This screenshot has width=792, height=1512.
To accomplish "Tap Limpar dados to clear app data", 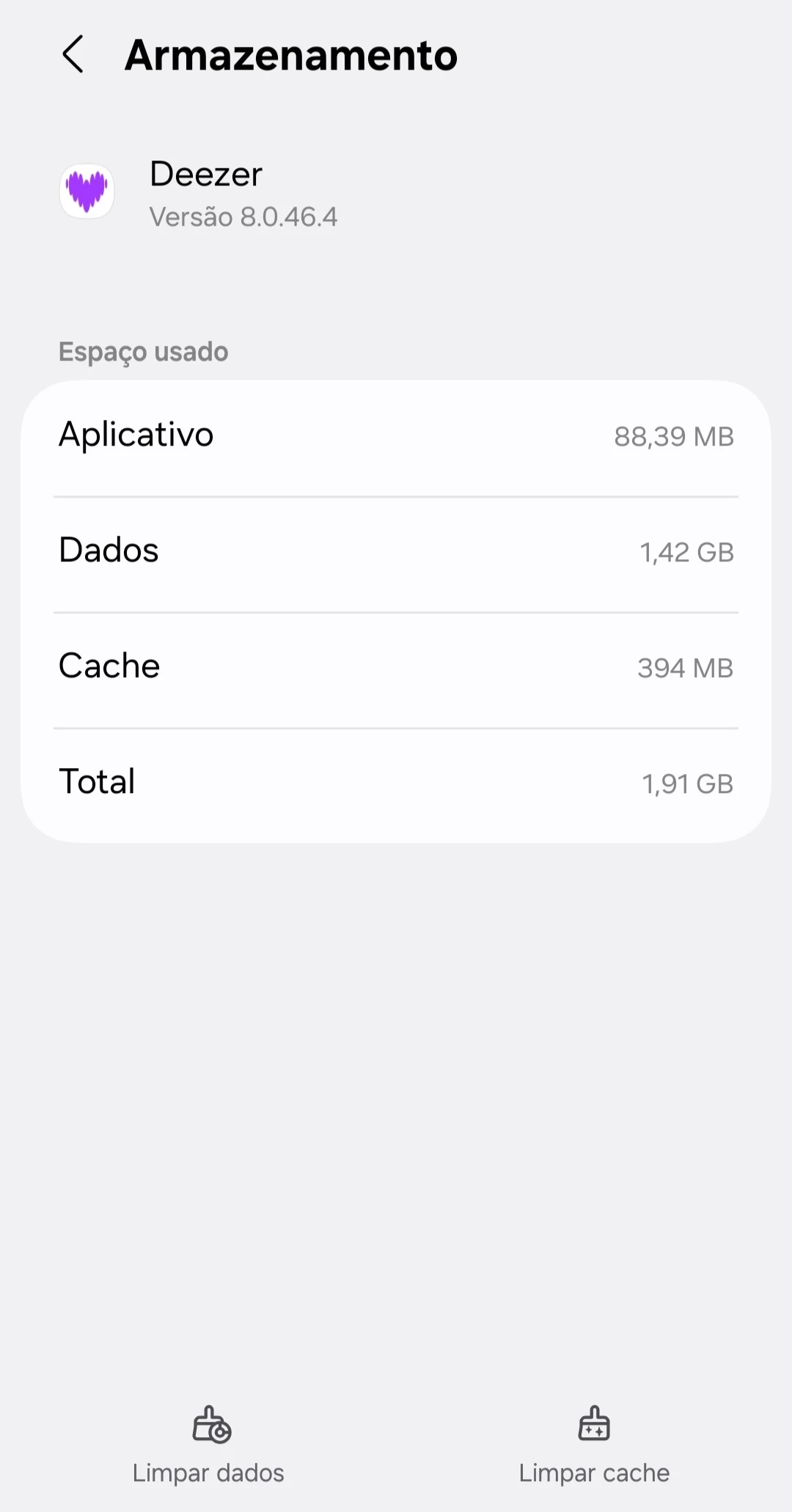I will point(209,1444).
